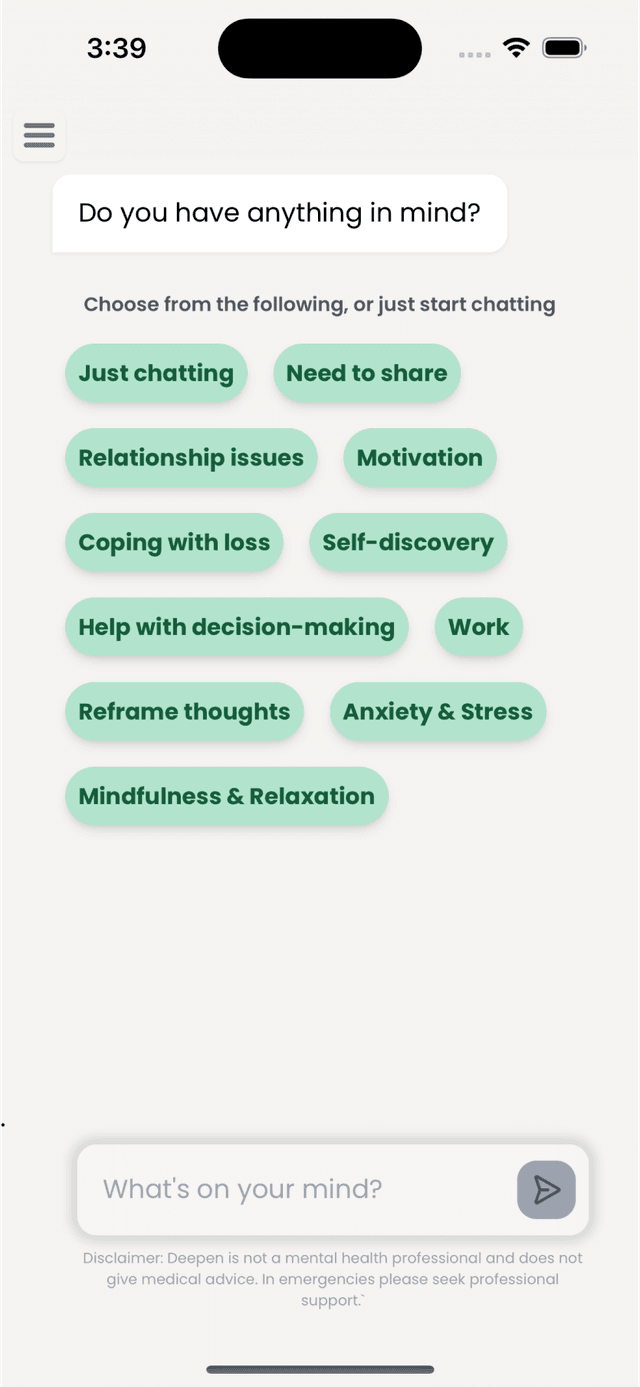
Task: Pick Relationship issues as the topic
Action: (x=191, y=458)
